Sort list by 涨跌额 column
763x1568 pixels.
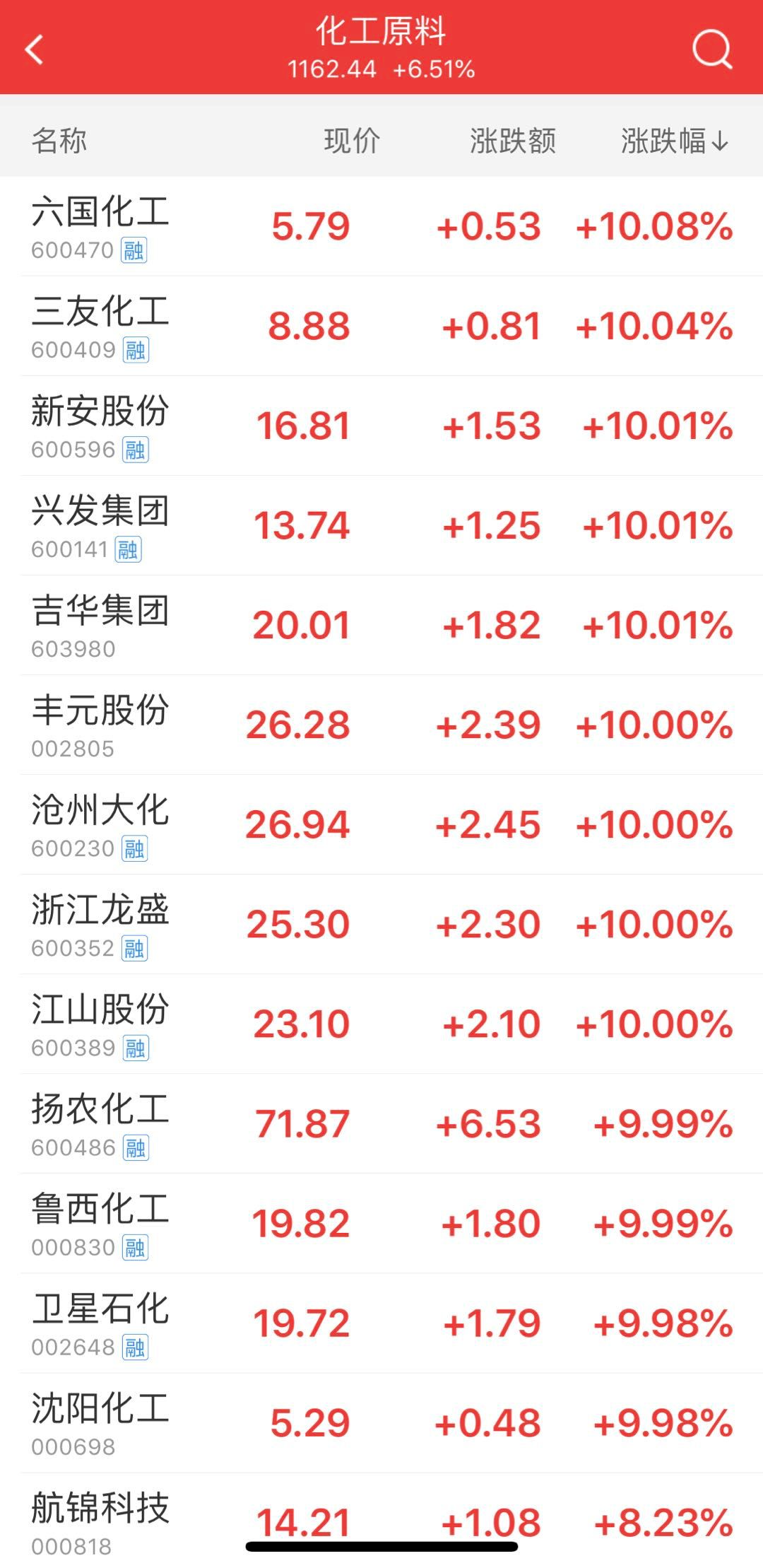(x=513, y=141)
